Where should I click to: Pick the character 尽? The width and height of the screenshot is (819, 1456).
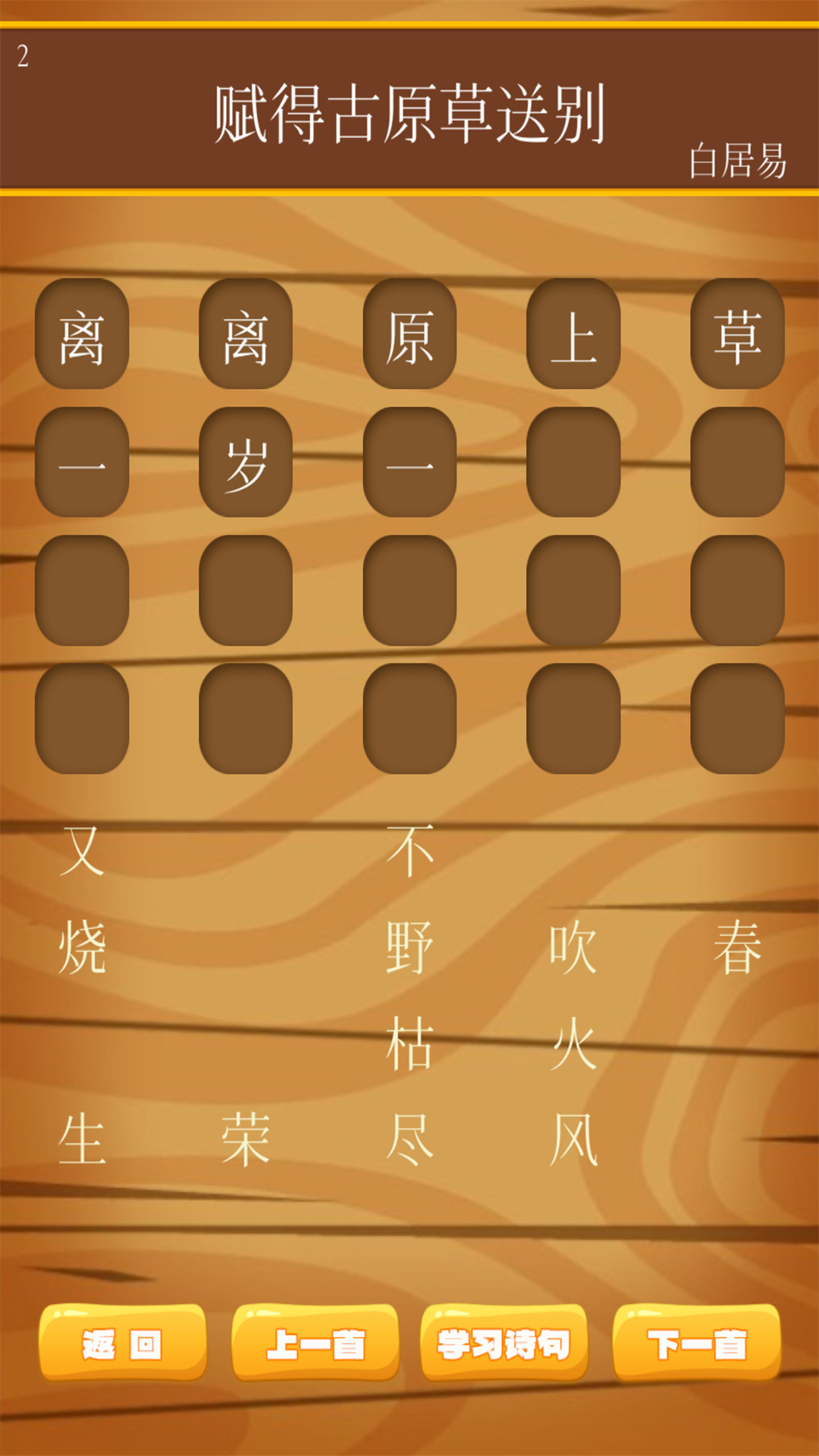[x=409, y=1140]
